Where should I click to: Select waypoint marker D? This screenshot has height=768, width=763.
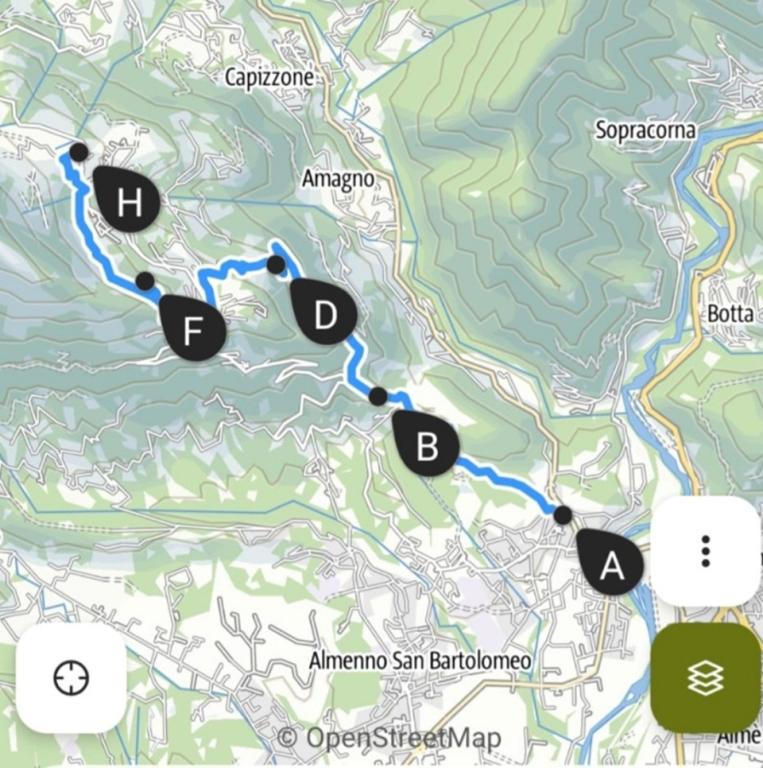click(x=324, y=314)
